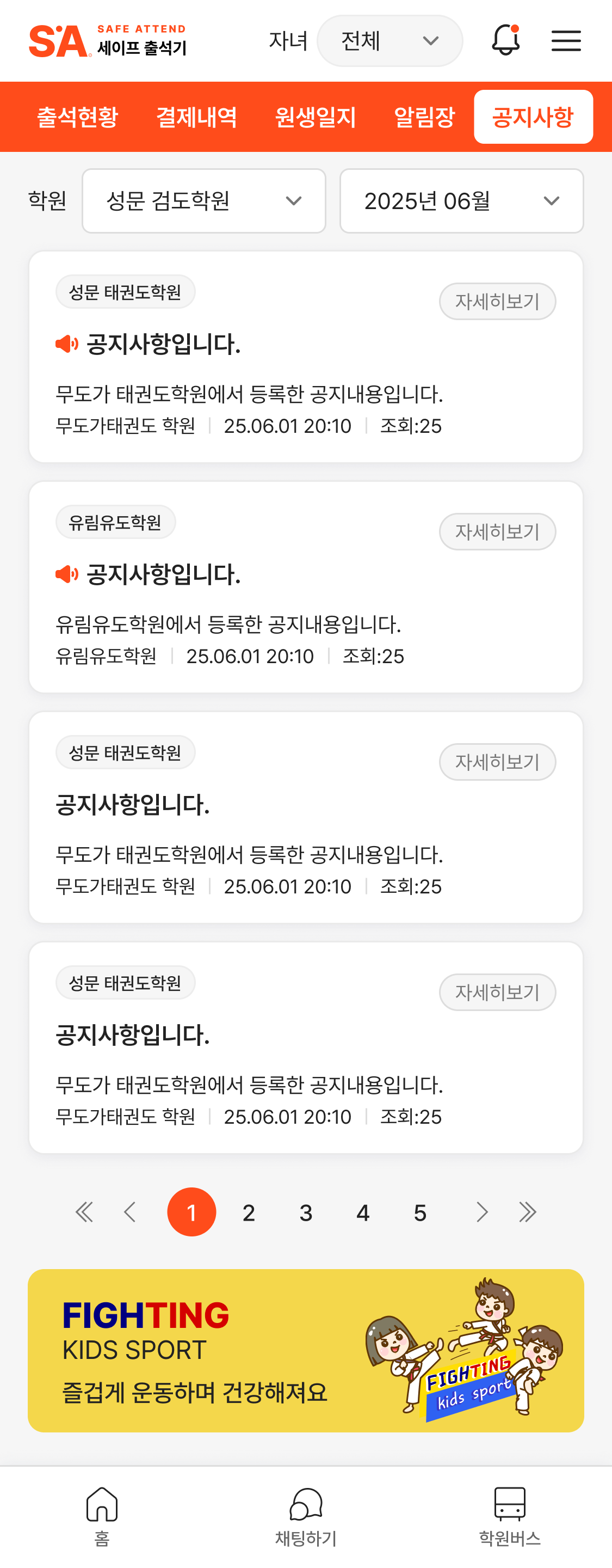612x1568 pixels.
Task: Tap the SA Safe Attend logo
Action: pyautogui.click(x=108, y=41)
